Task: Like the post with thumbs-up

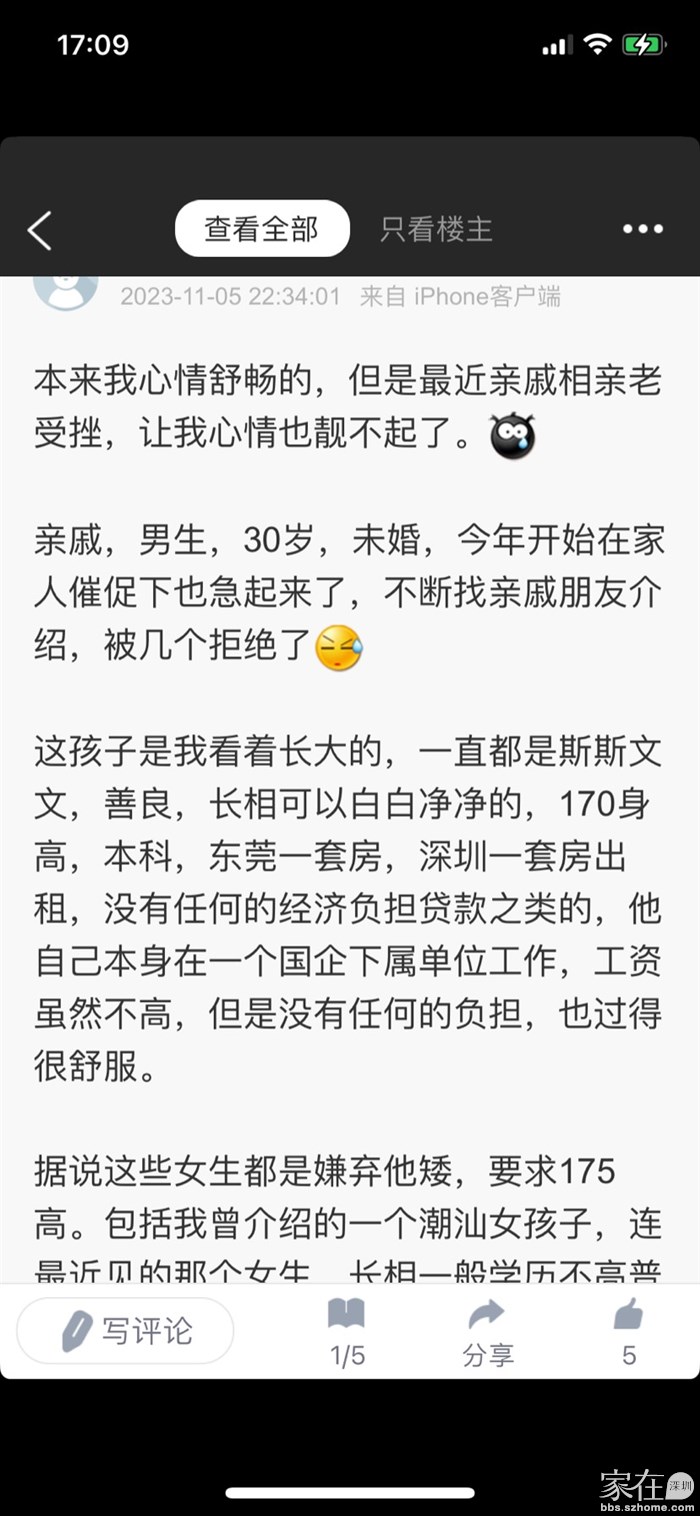Action: [x=628, y=1332]
